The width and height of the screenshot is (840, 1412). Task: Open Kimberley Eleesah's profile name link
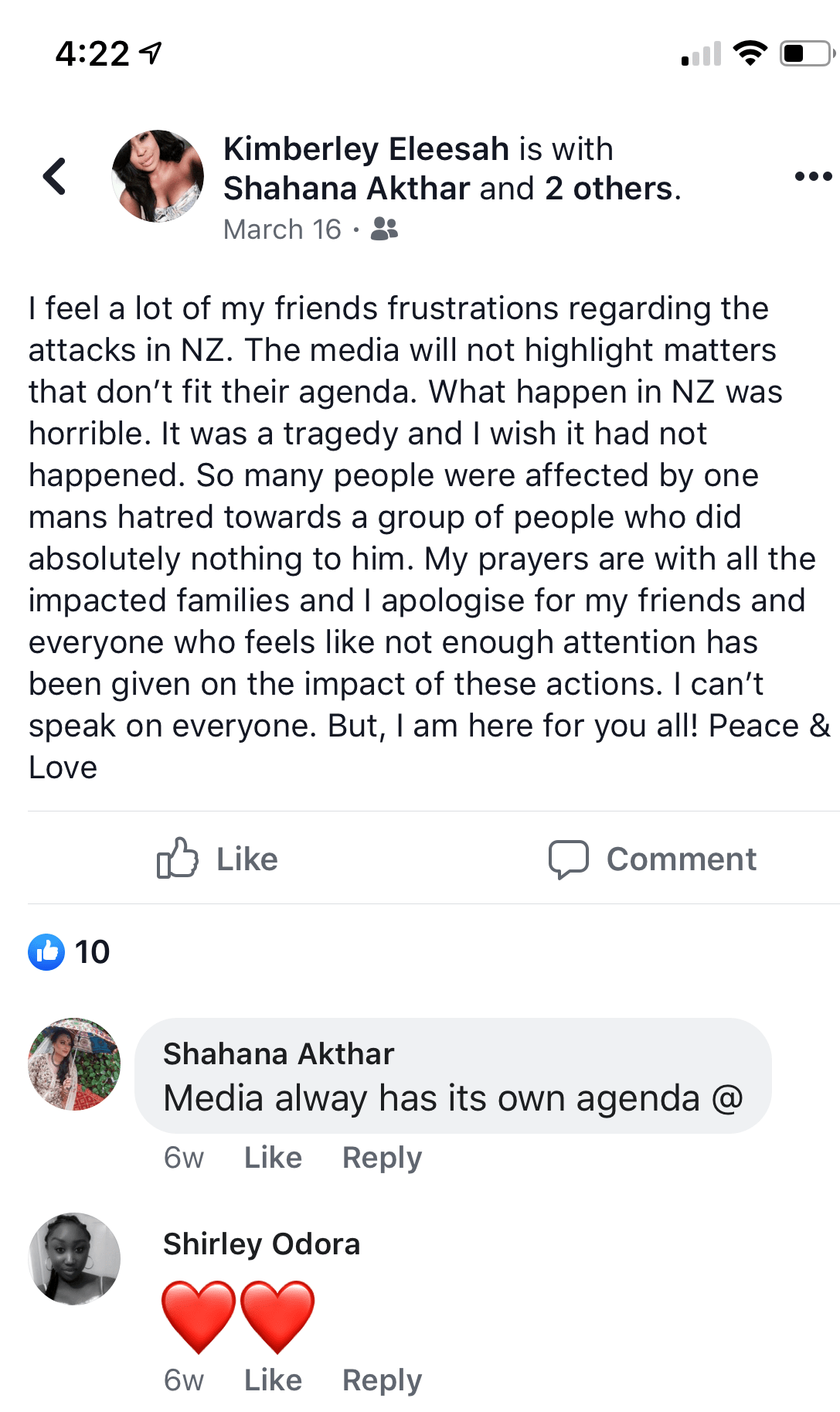[x=366, y=149]
